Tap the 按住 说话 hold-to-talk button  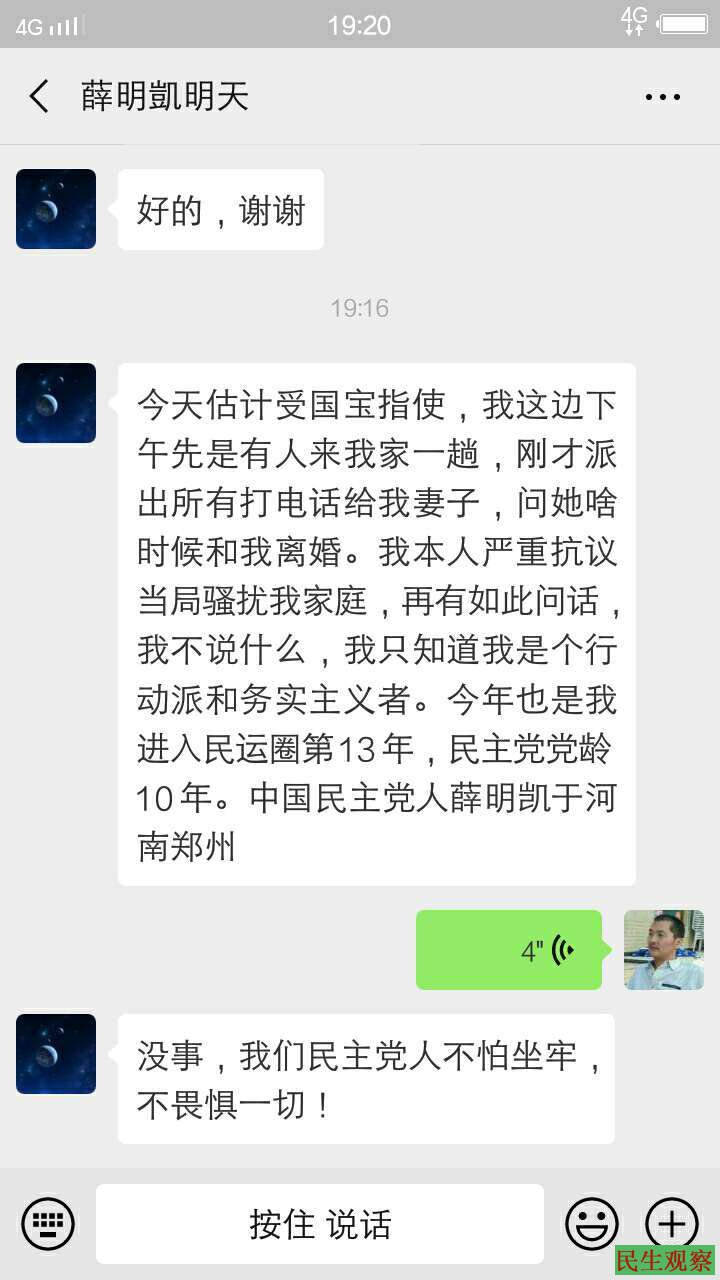(x=320, y=1224)
